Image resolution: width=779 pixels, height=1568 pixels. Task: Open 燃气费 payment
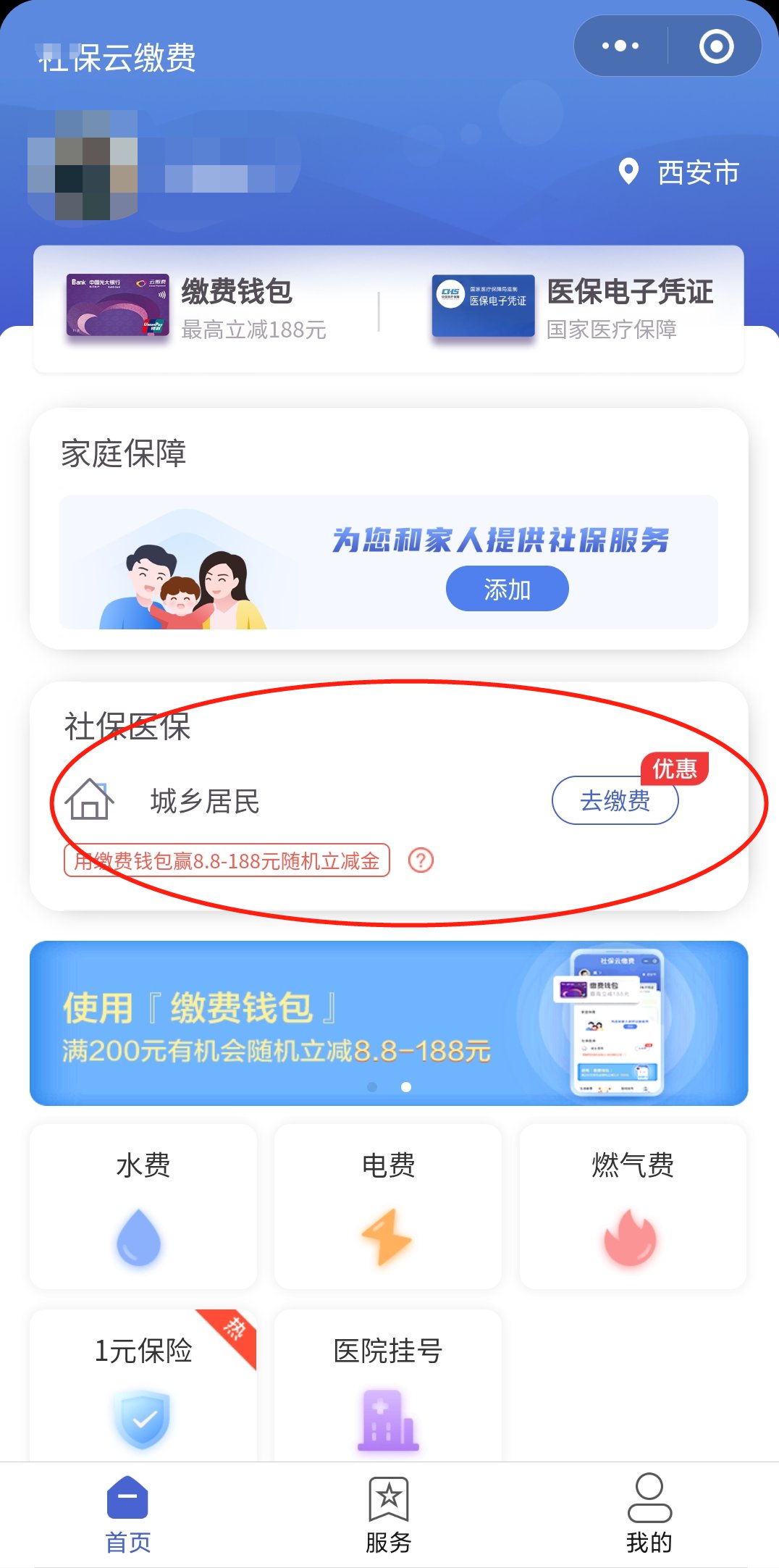633,1206
